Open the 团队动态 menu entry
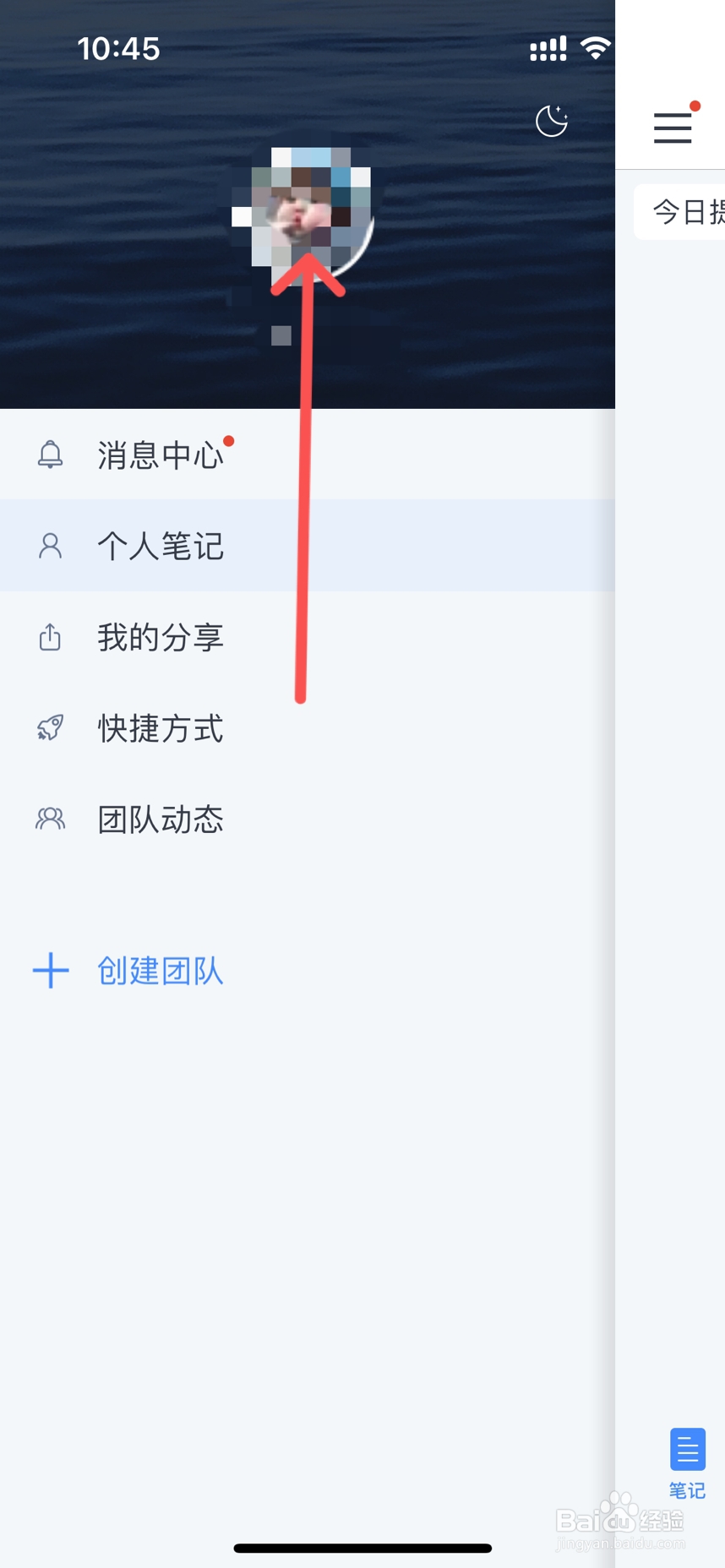The width and height of the screenshot is (725, 1568). [161, 818]
